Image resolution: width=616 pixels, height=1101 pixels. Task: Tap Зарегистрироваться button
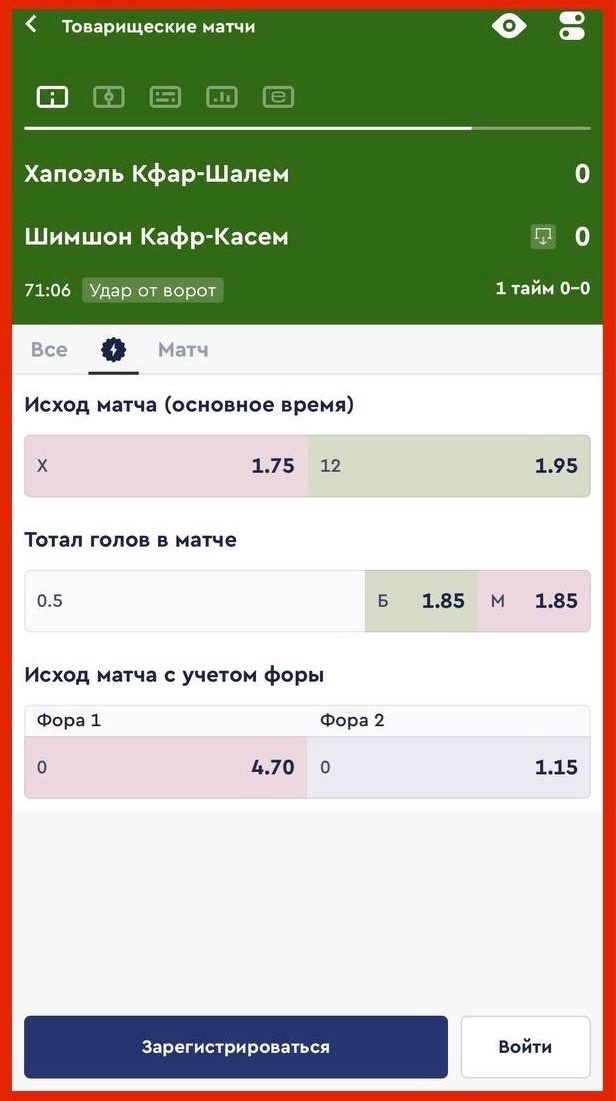(236, 1047)
